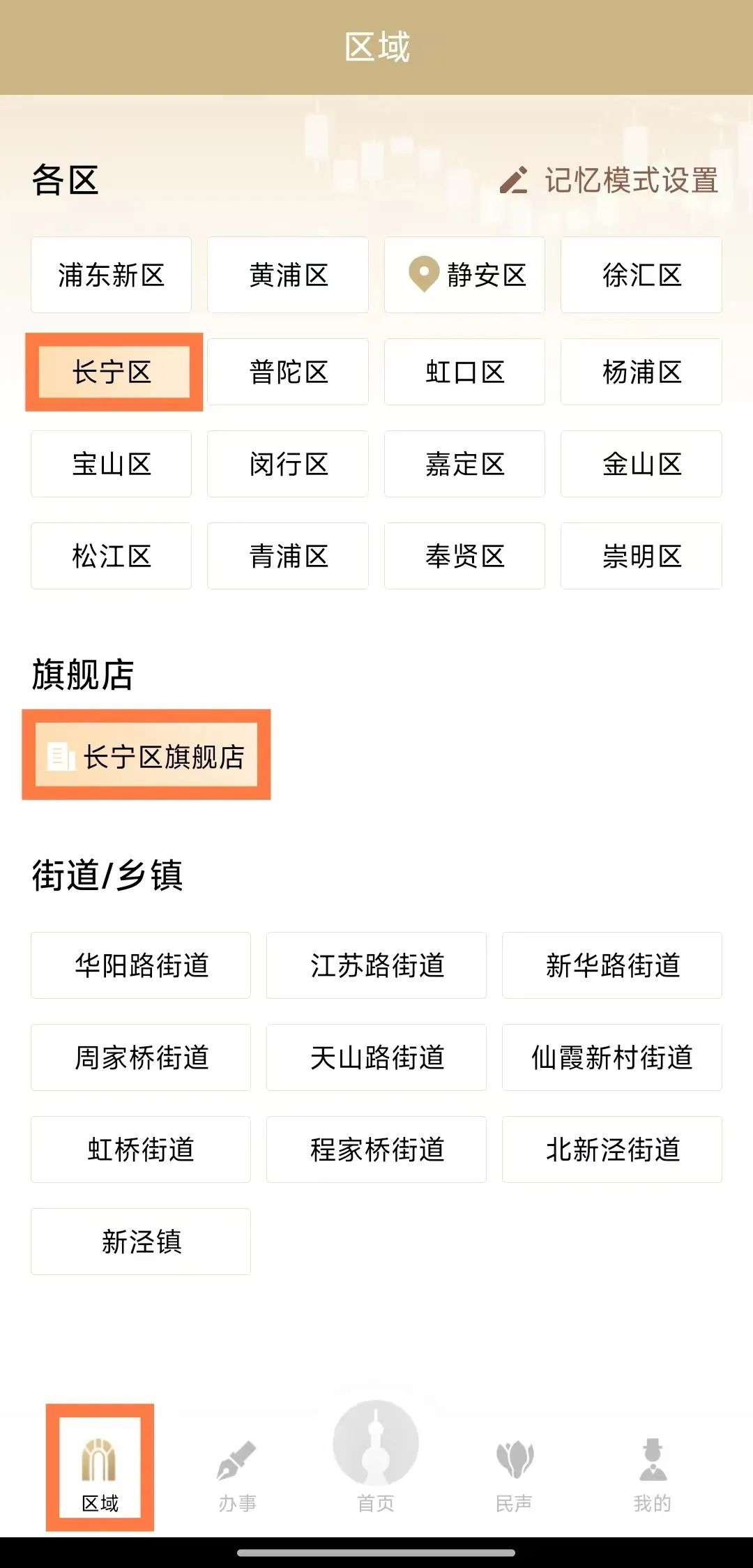Pick 闵行区 district
753x1568 pixels.
(288, 464)
